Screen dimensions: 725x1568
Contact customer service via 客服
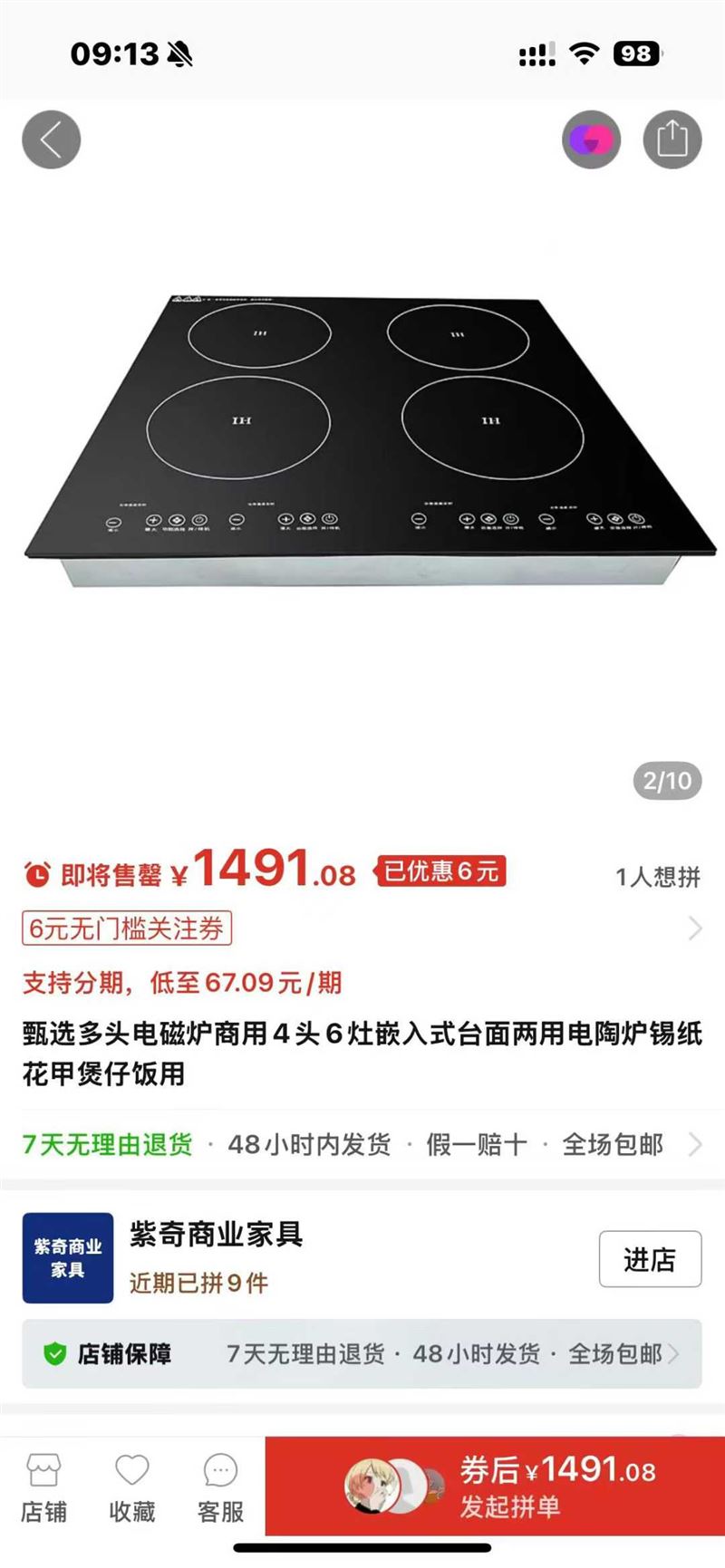[220, 1490]
